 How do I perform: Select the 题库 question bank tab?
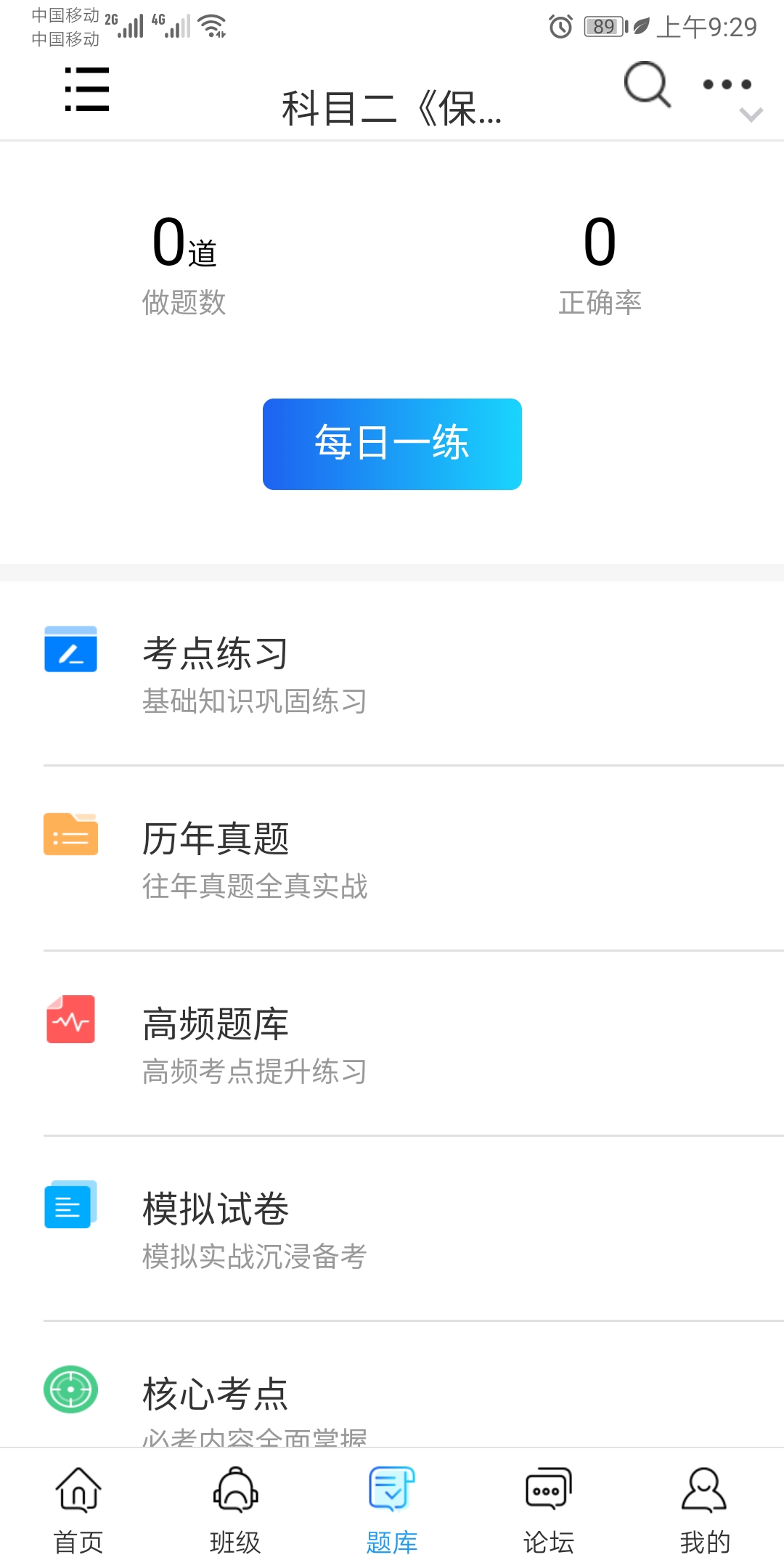point(392,1510)
